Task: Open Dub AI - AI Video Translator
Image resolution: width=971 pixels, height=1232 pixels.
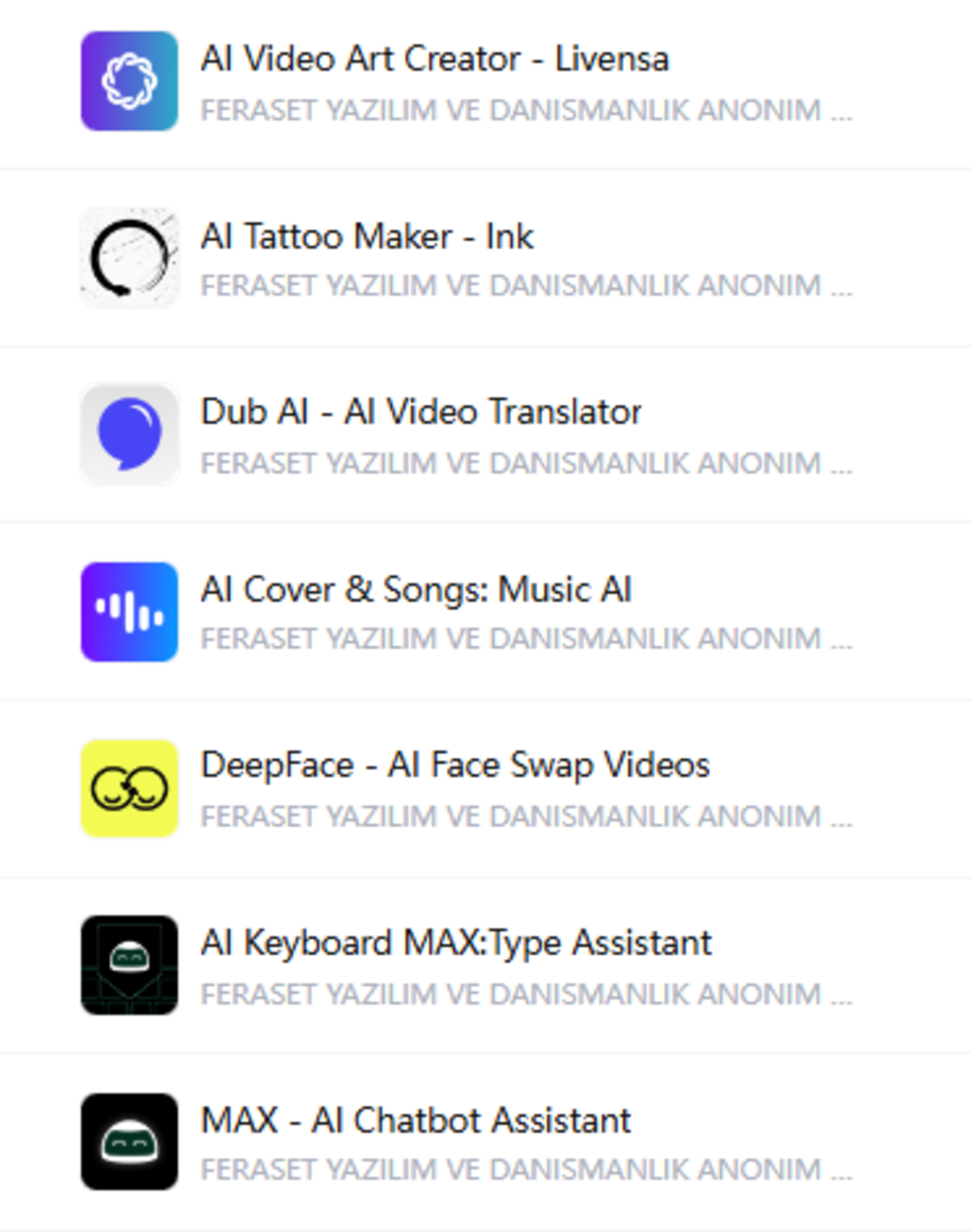Action: pyautogui.click(x=420, y=413)
